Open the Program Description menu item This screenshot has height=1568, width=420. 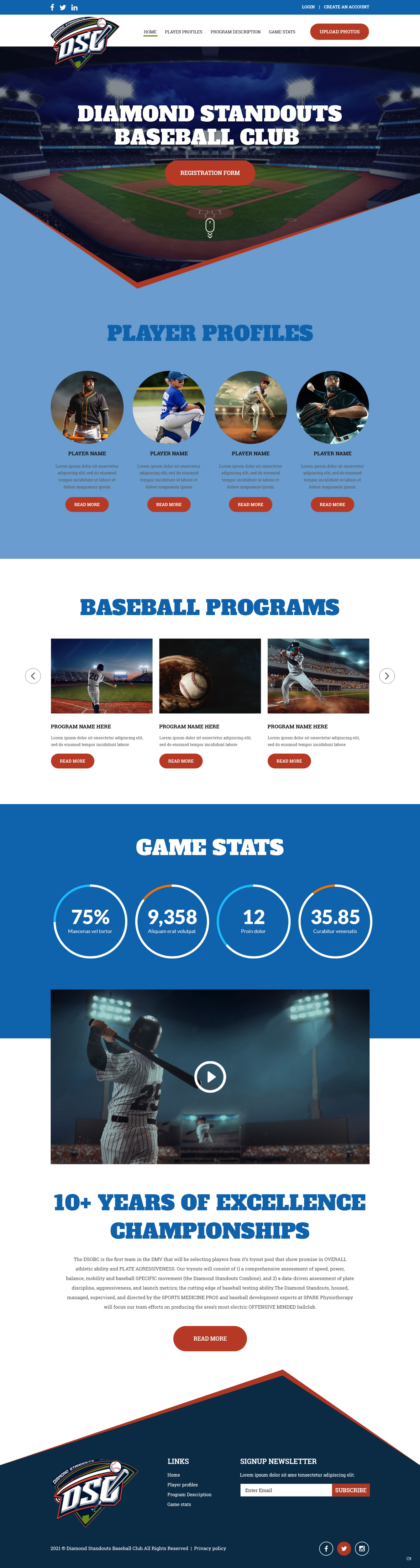235,32
